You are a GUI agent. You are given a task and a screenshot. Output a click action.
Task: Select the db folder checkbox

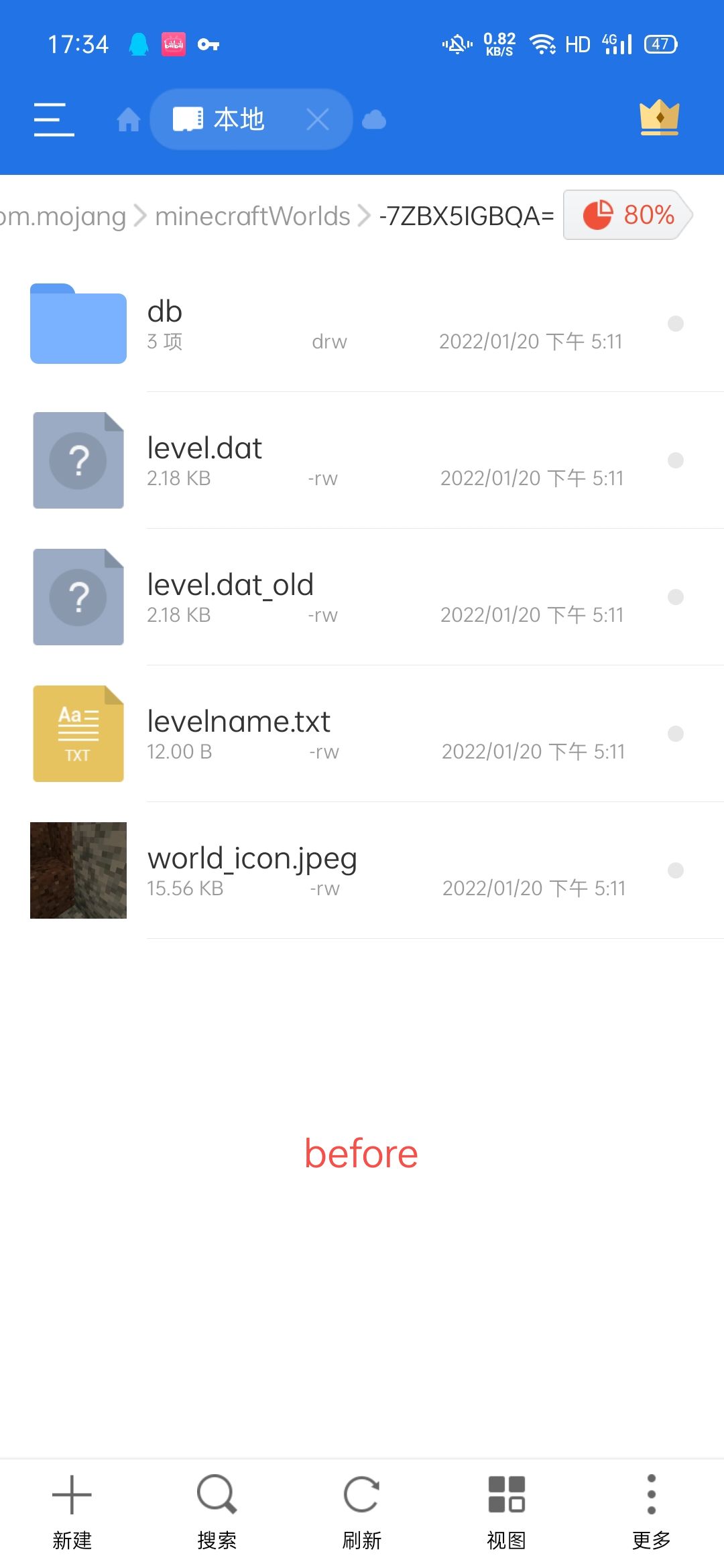pos(676,324)
